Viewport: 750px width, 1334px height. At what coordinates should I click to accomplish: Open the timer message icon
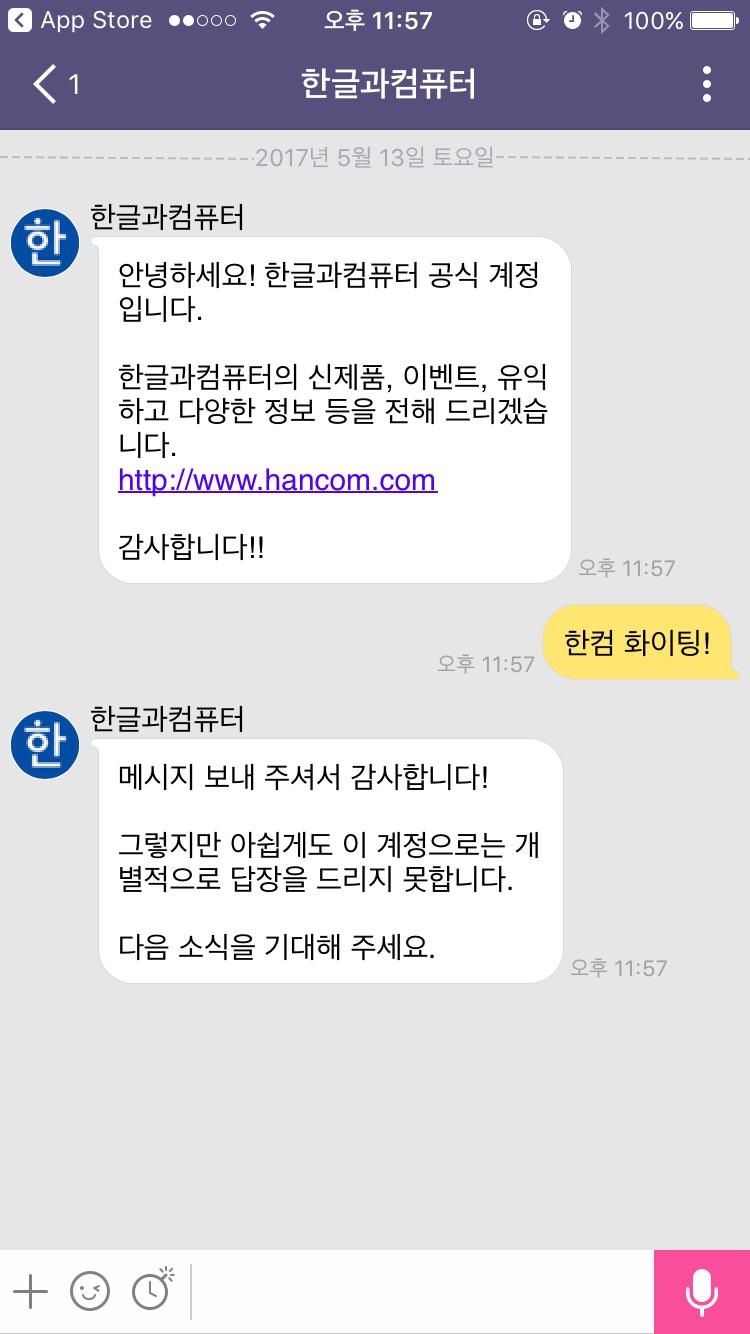tap(152, 1290)
